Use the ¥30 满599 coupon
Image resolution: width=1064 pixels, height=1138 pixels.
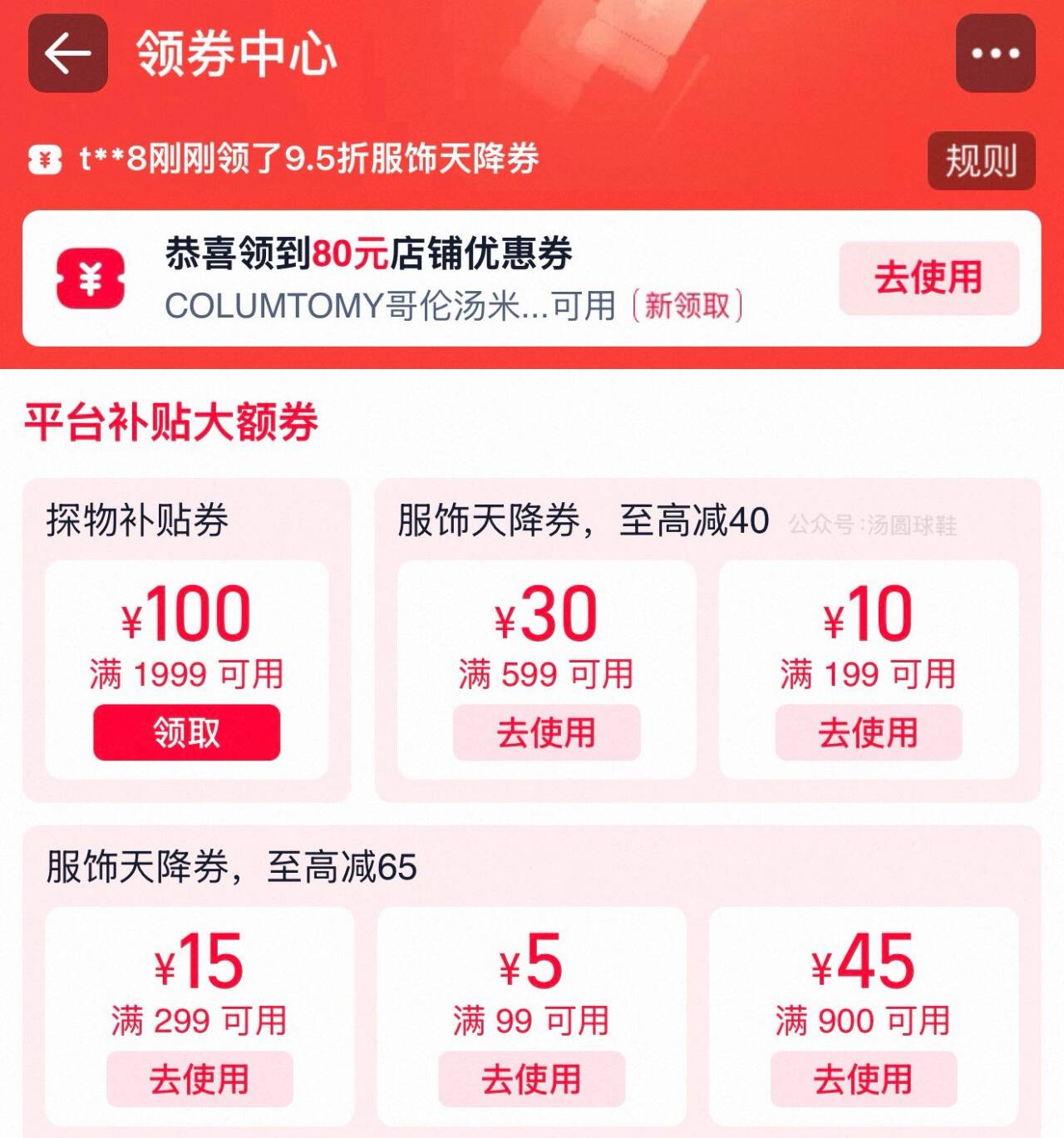coord(546,732)
